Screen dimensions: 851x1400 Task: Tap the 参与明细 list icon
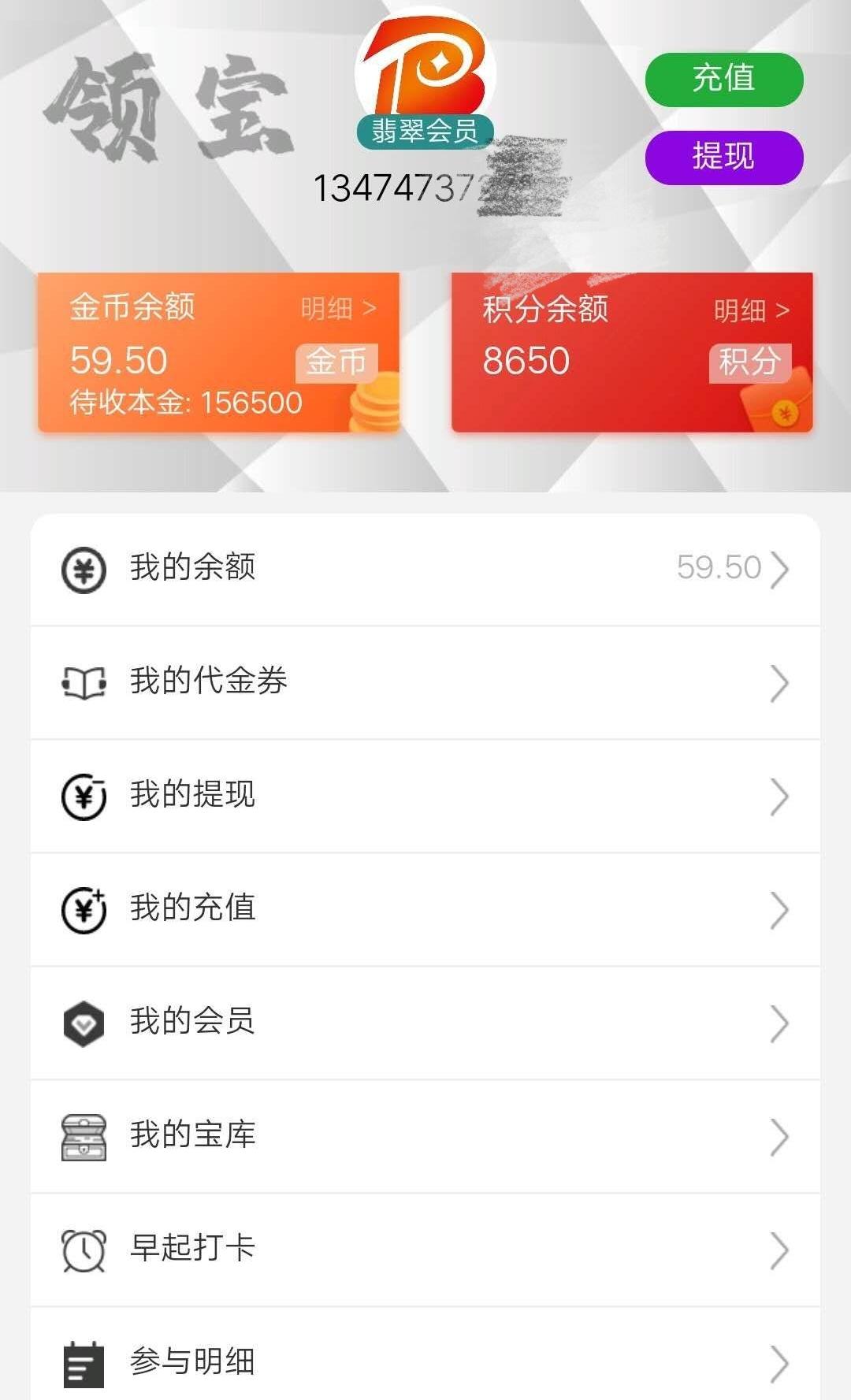click(x=84, y=1365)
